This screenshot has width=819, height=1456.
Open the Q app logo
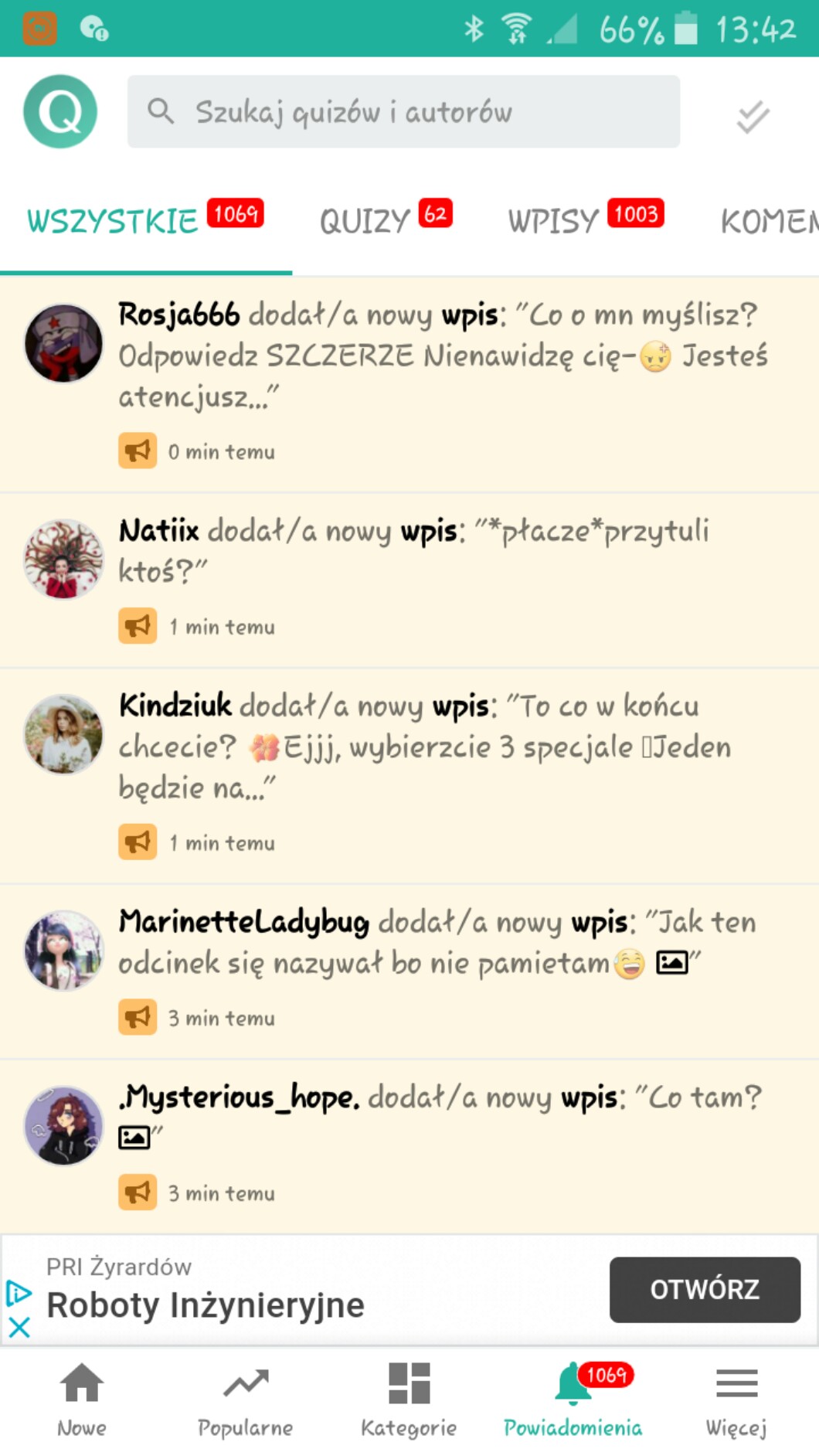[60, 112]
